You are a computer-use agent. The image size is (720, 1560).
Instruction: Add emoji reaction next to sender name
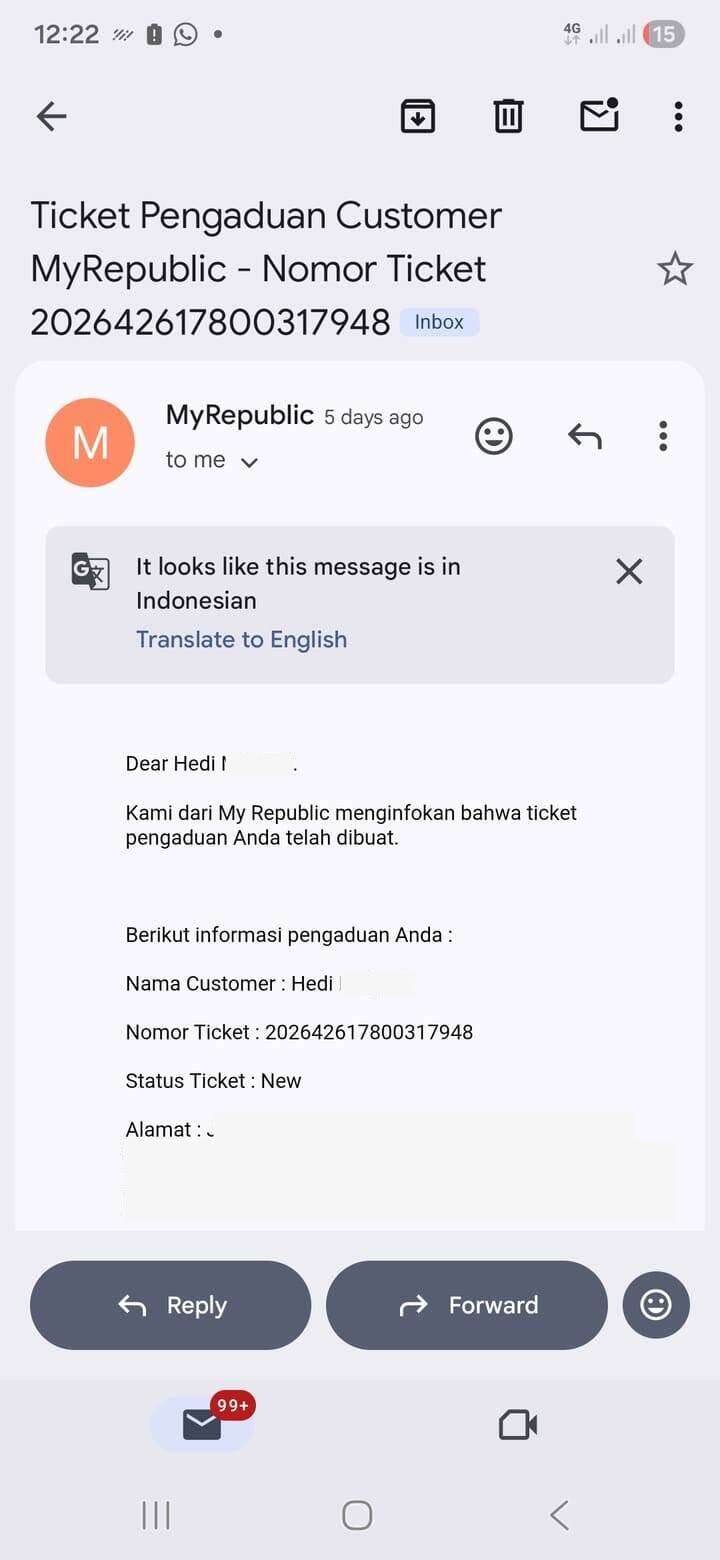(493, 436)
